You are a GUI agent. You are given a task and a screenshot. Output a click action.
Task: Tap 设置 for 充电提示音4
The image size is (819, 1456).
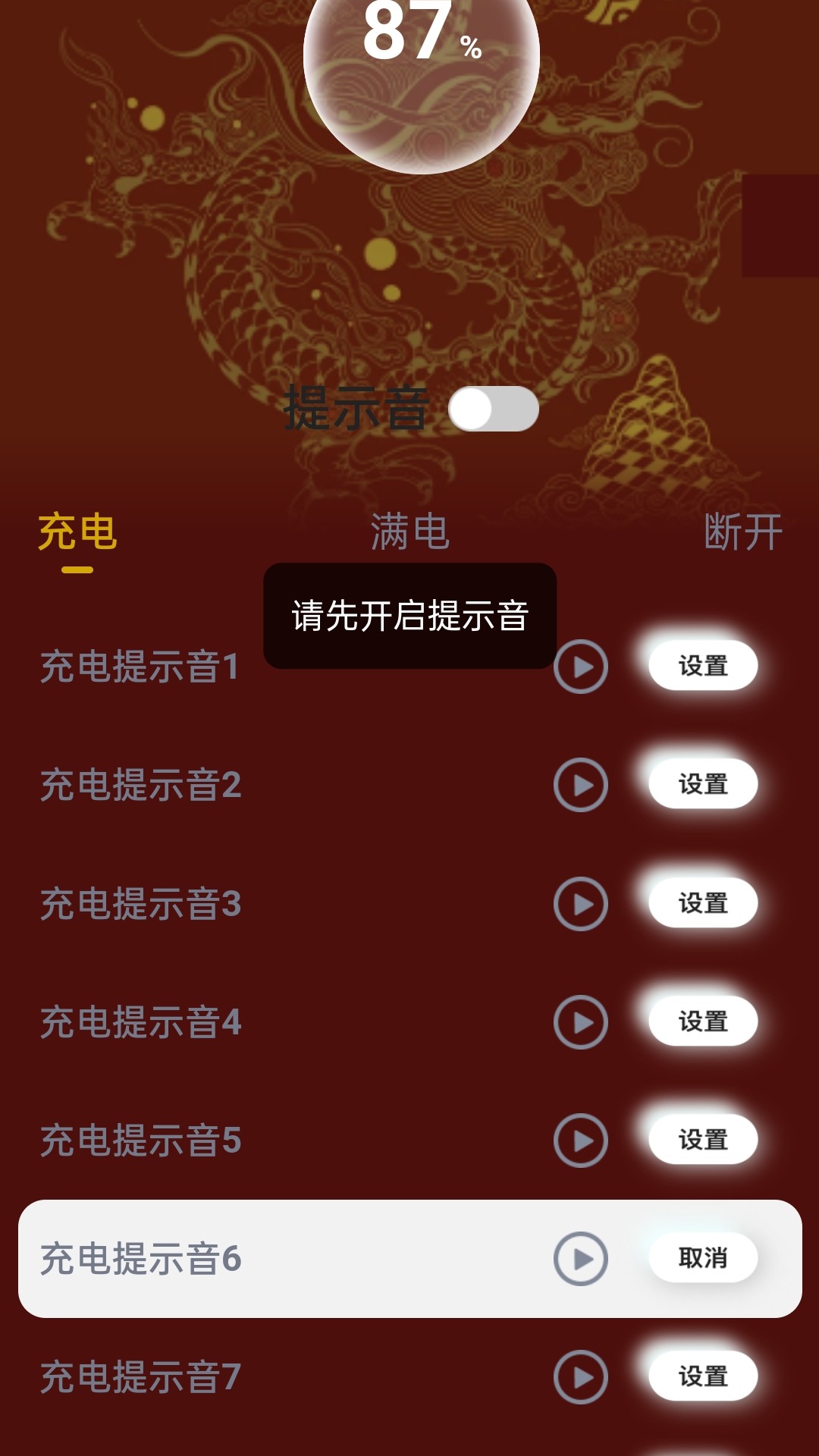pos(703,1021)
